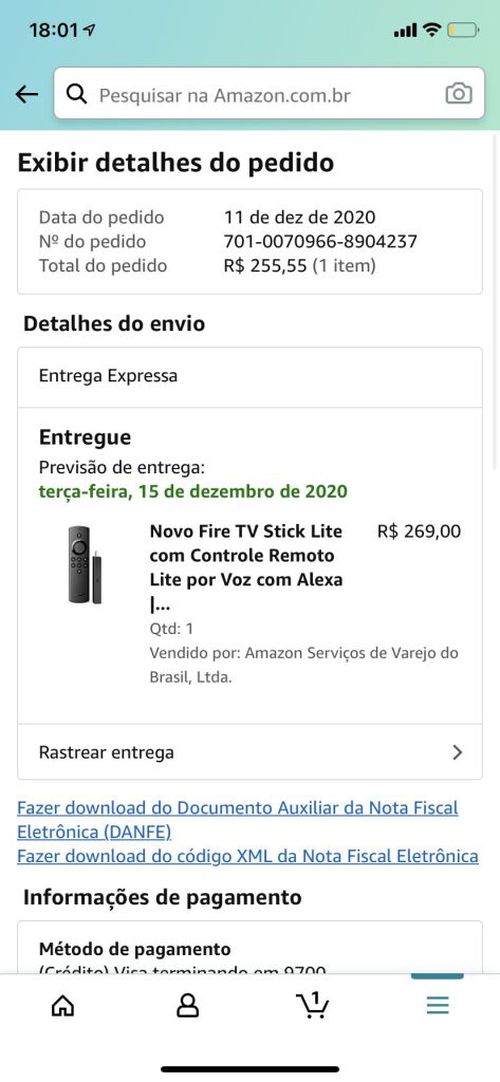Open the camera search icon
The height and width of the screenshot is (1082, 500).
(x=459, y=94)
